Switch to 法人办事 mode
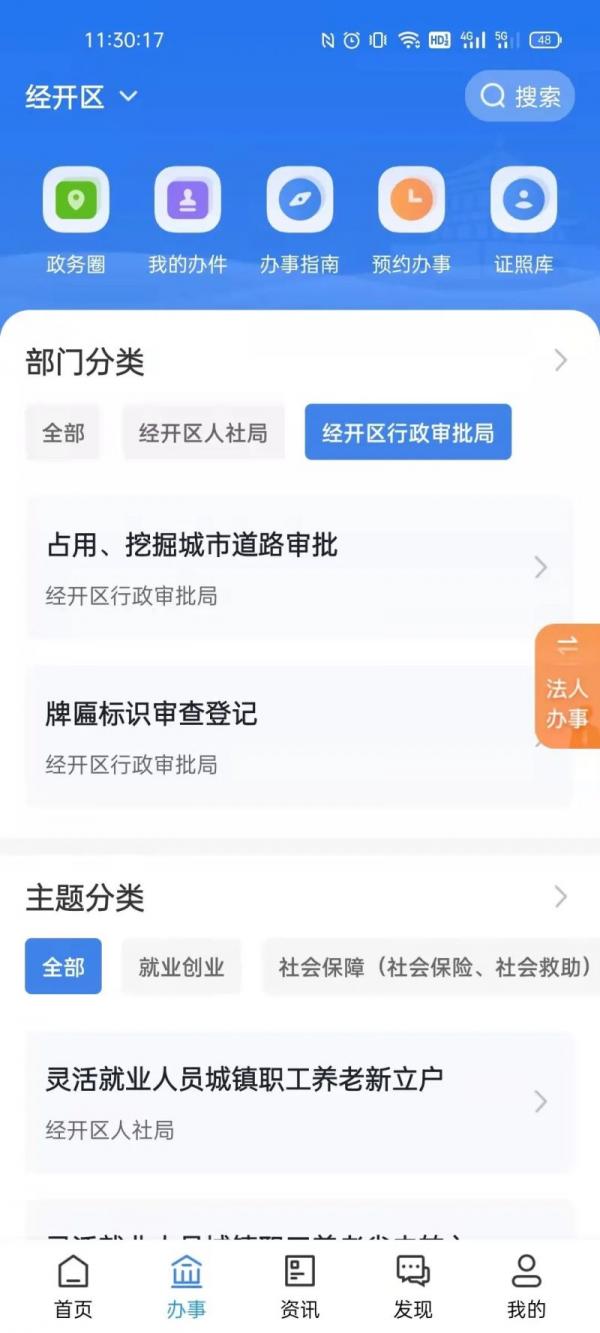The image size is (600, 1333). point(567,687)
